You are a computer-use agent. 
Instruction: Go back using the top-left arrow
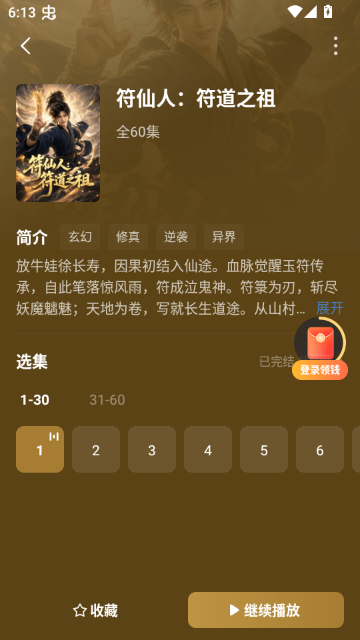pos(26,46)
